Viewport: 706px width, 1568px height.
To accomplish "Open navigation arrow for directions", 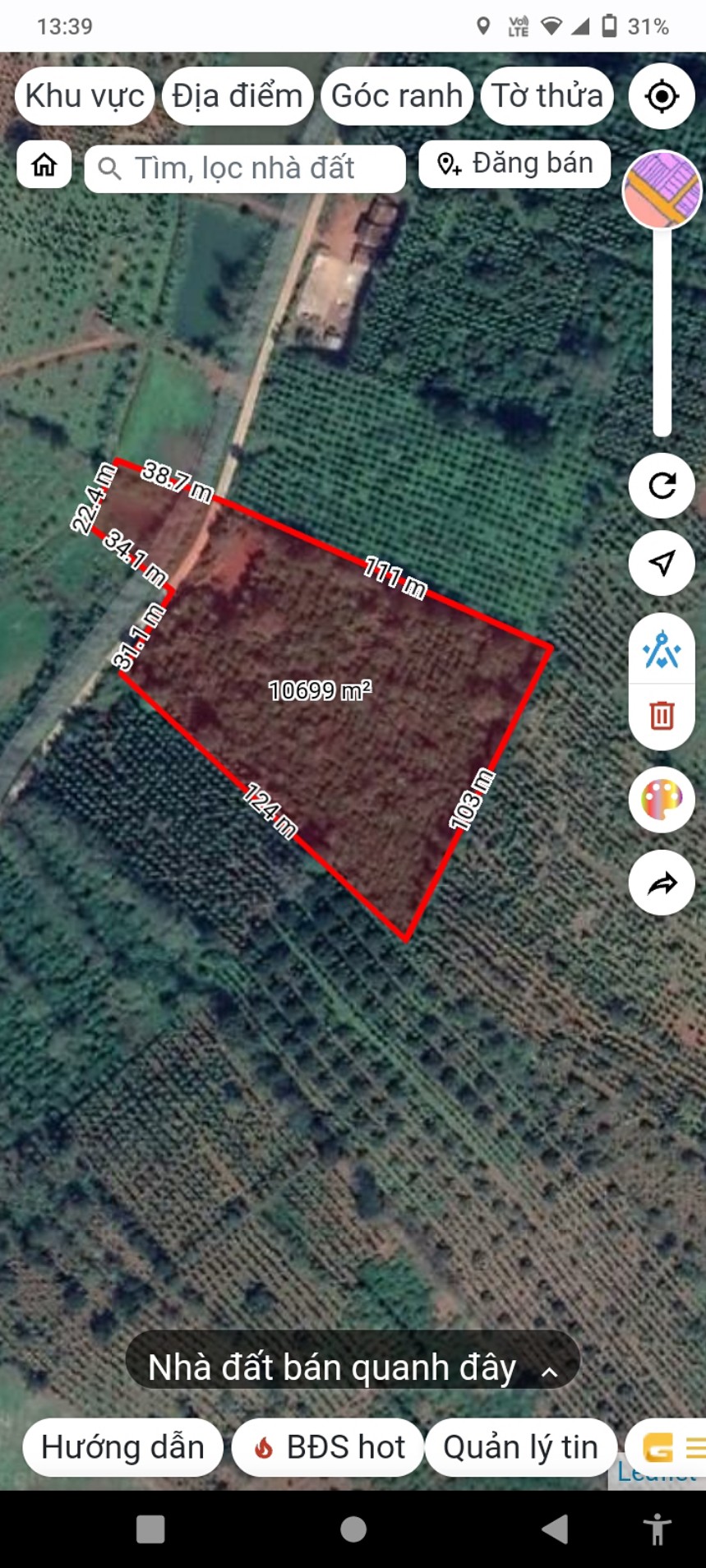I will (662, 563).
